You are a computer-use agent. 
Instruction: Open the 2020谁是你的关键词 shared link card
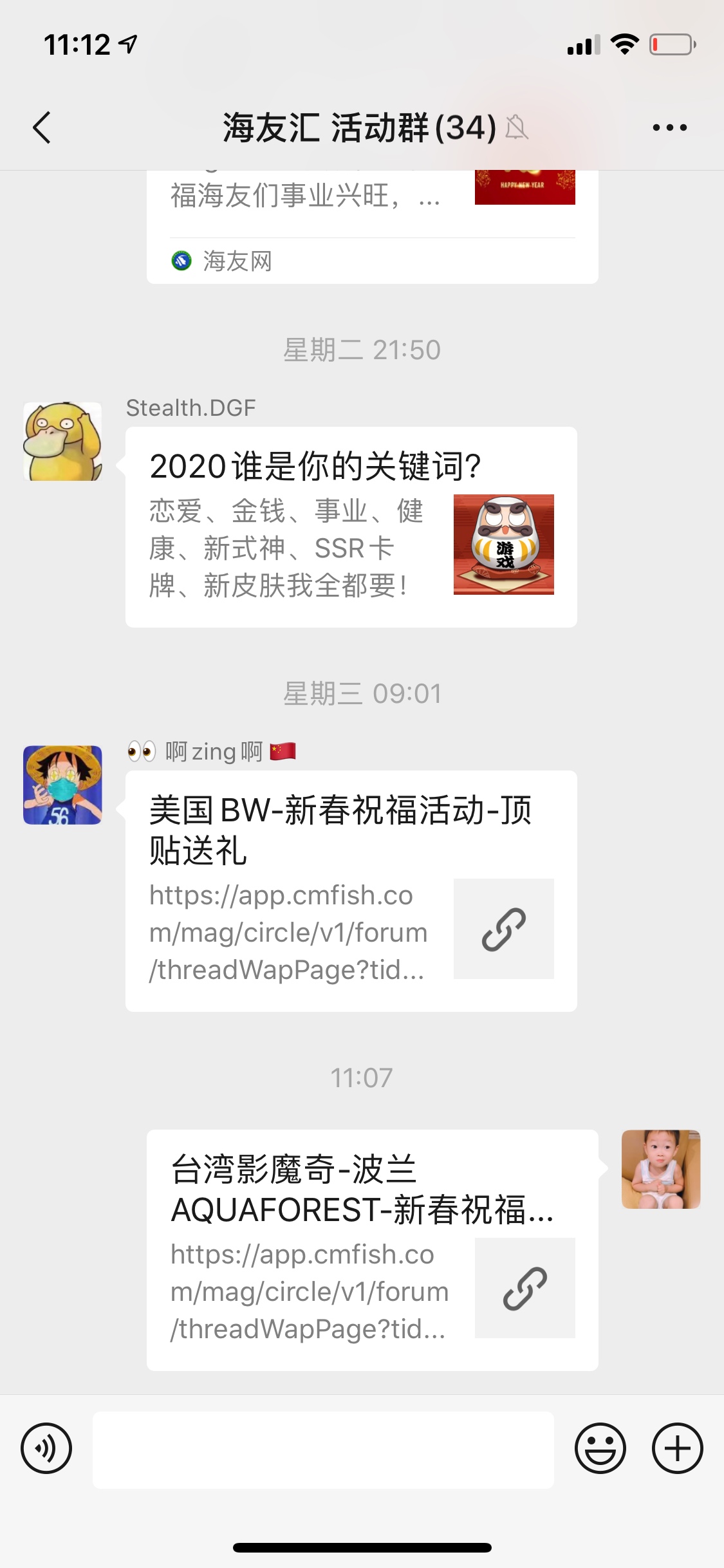point(351,527)
